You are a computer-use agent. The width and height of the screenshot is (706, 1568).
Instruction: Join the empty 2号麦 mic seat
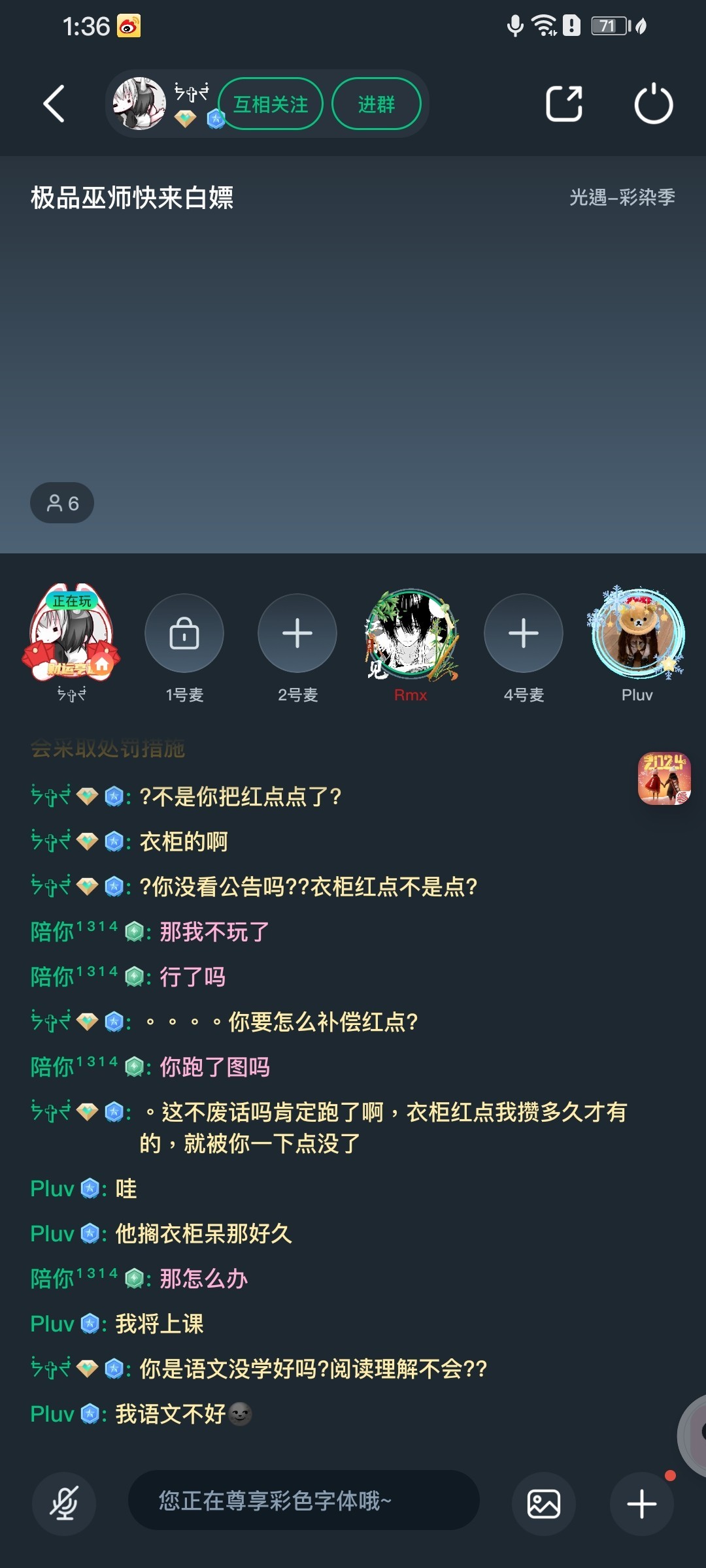297,633
